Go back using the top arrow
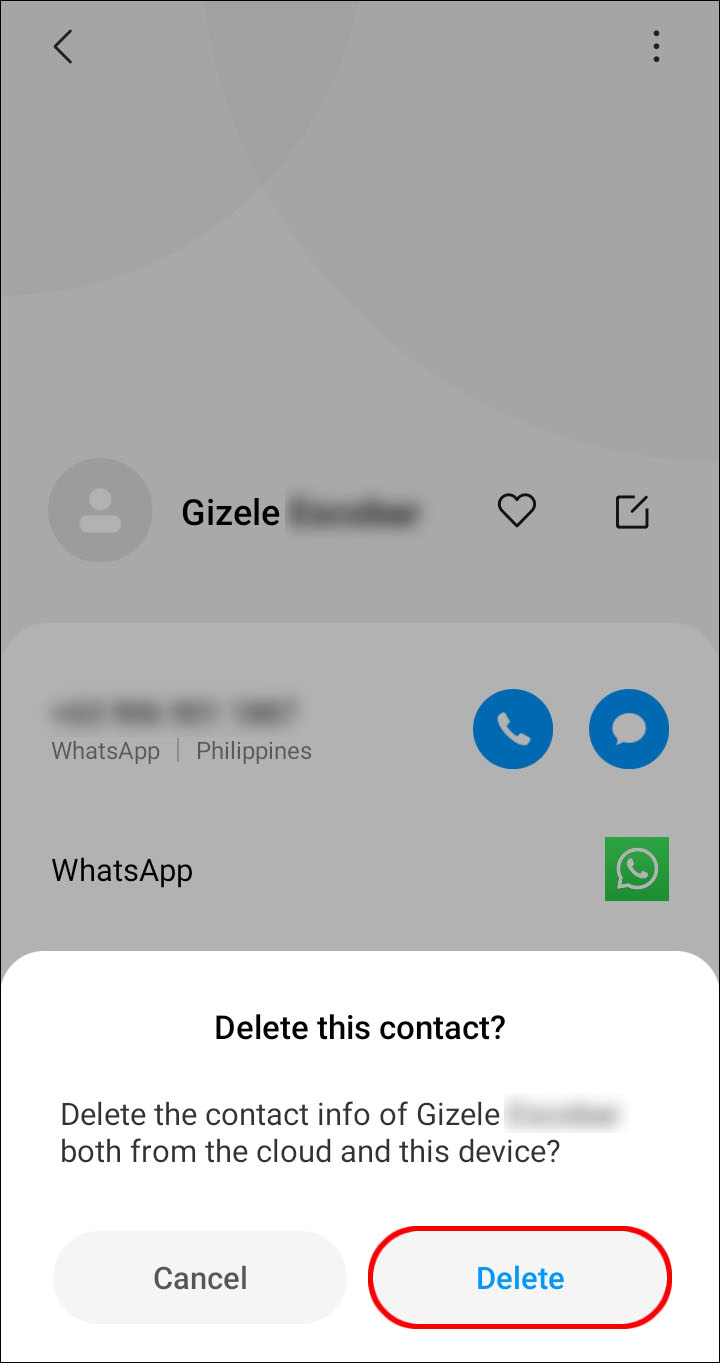The width and height of the screenshot is (720, 1363). pos(63,47)
